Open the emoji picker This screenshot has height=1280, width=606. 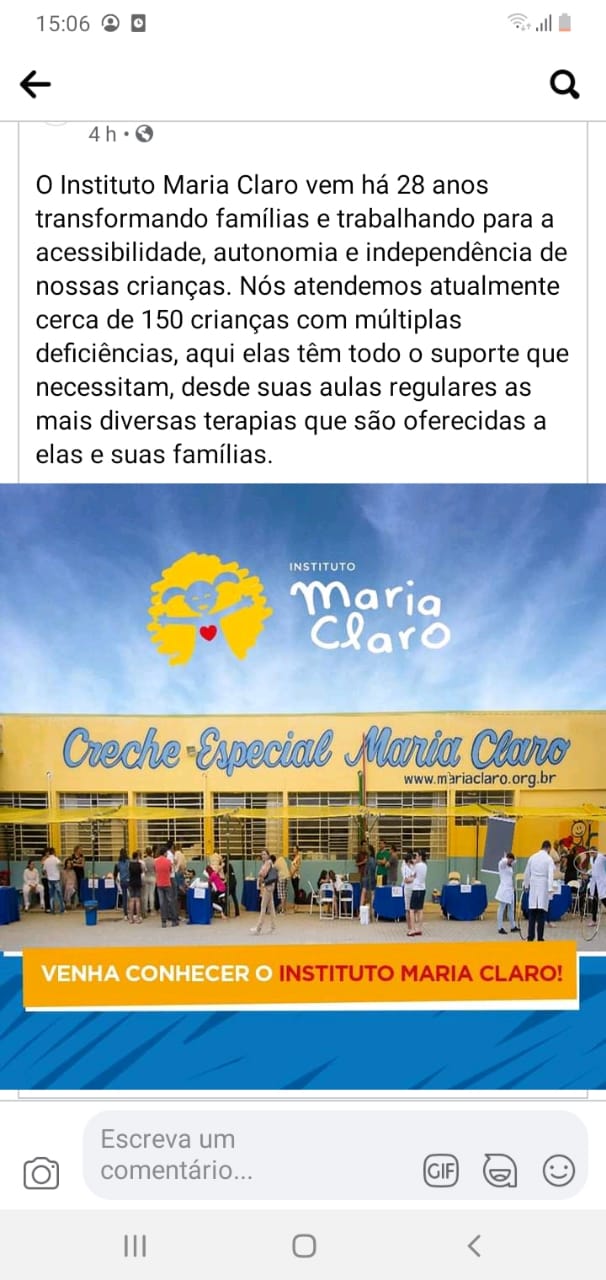559,1170
